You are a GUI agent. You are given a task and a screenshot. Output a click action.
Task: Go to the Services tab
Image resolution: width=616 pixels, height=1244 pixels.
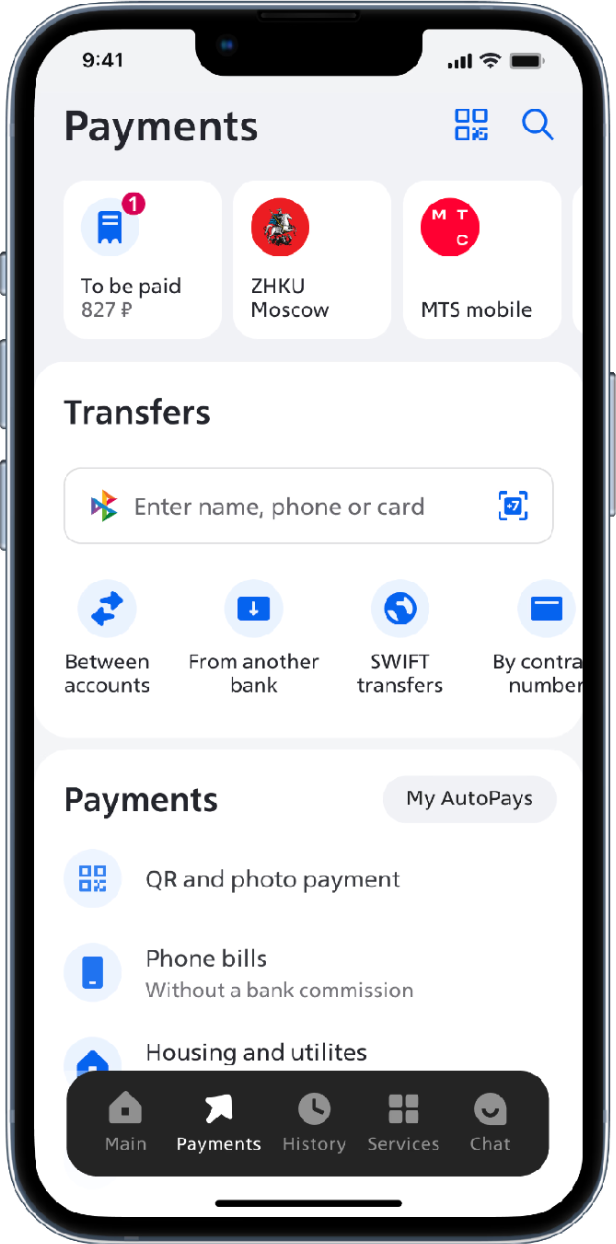click(403, 1123)
